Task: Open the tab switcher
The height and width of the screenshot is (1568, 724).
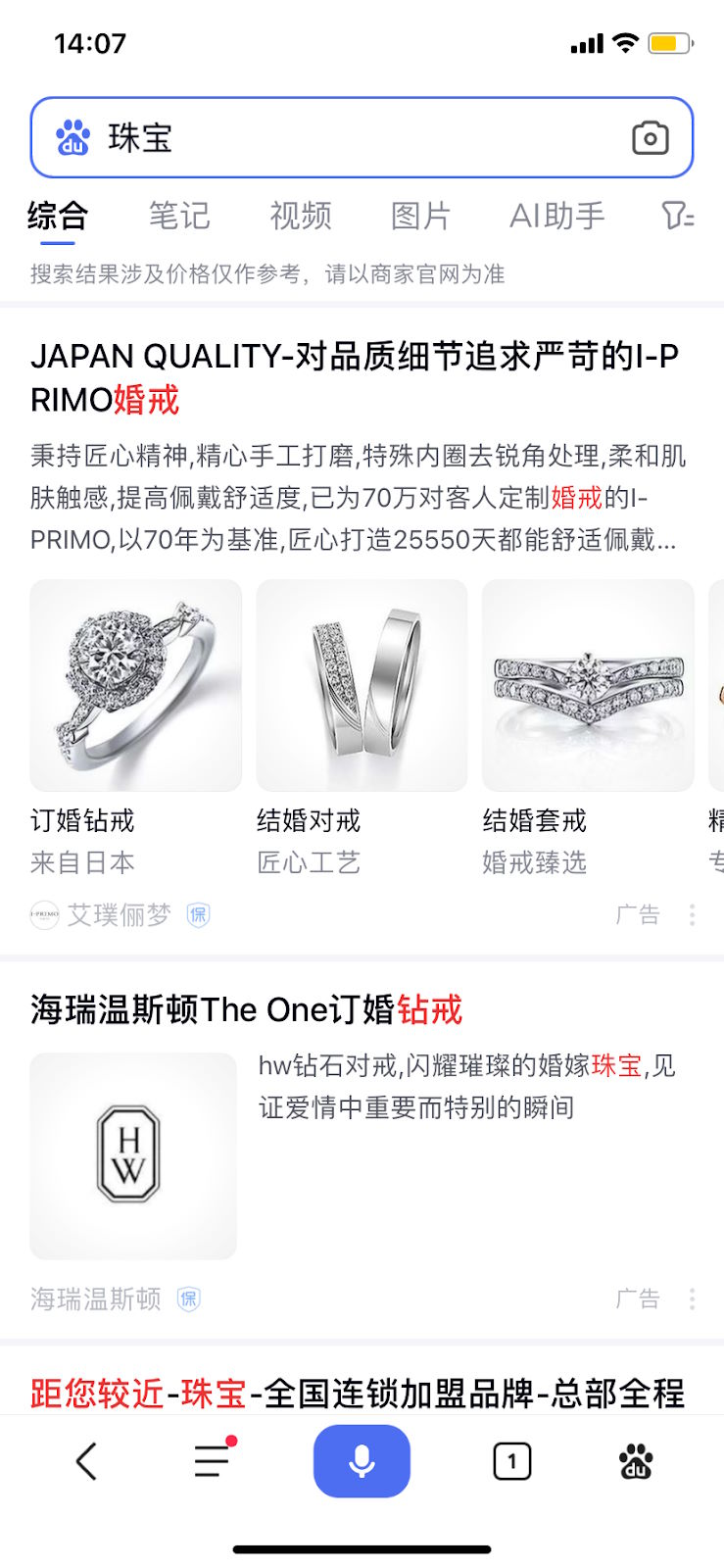Action: coord(511,1461)
